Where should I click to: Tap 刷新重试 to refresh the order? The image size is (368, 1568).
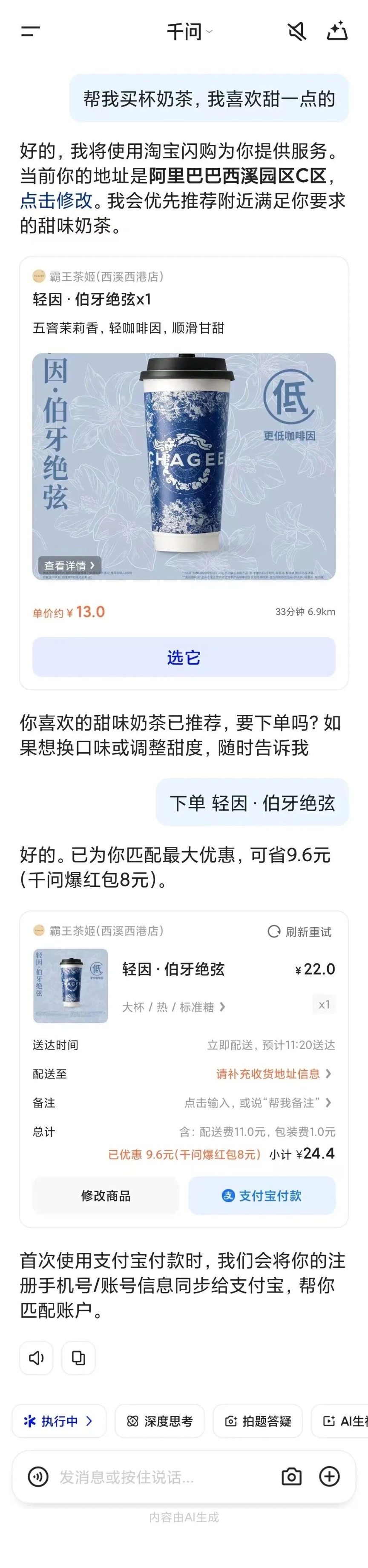[300, 931]
